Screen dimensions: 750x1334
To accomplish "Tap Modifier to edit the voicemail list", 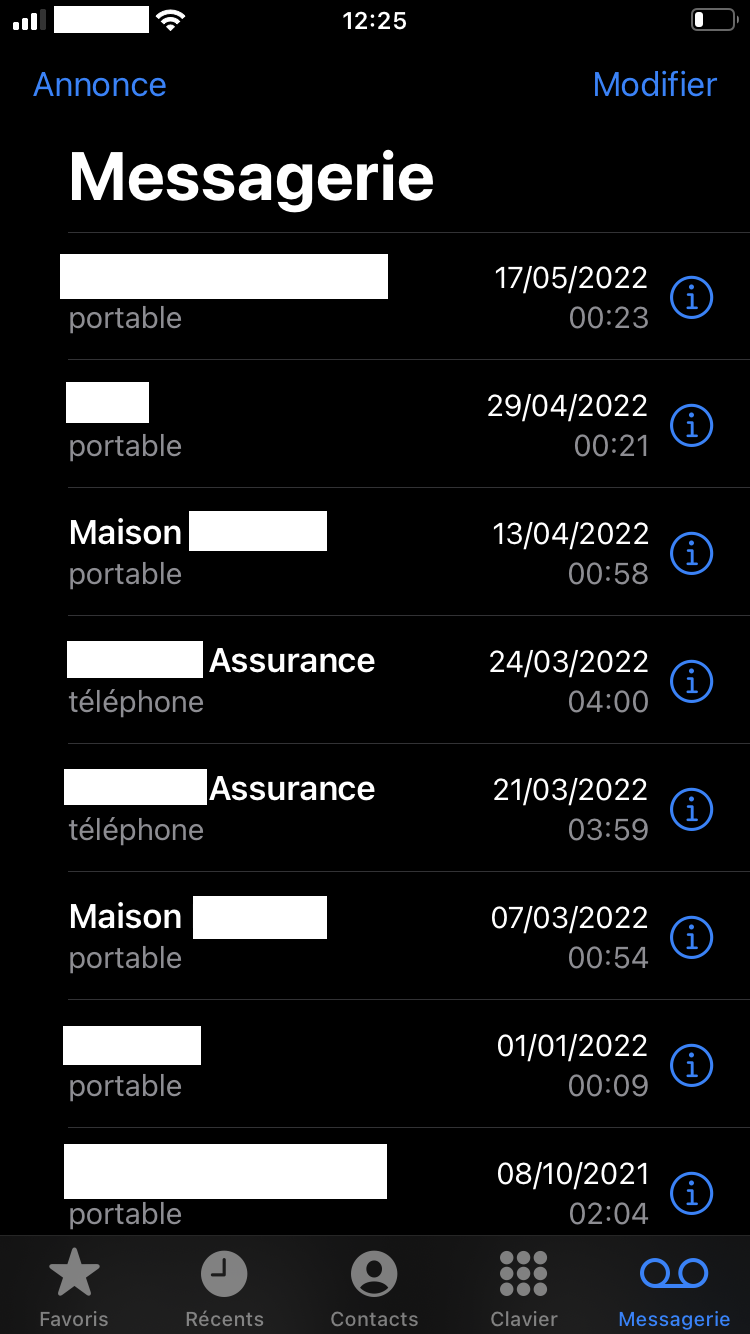I will point(655,85).
